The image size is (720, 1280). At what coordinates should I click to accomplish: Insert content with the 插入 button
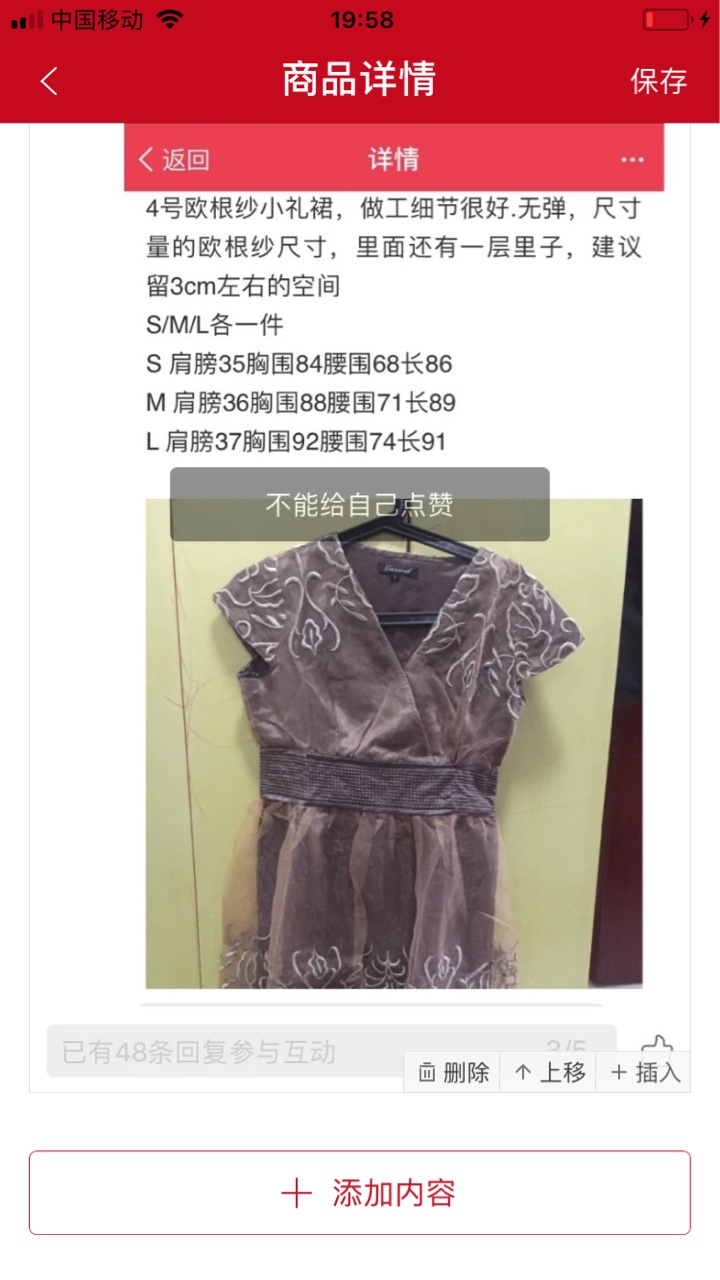click(644, 1073)
